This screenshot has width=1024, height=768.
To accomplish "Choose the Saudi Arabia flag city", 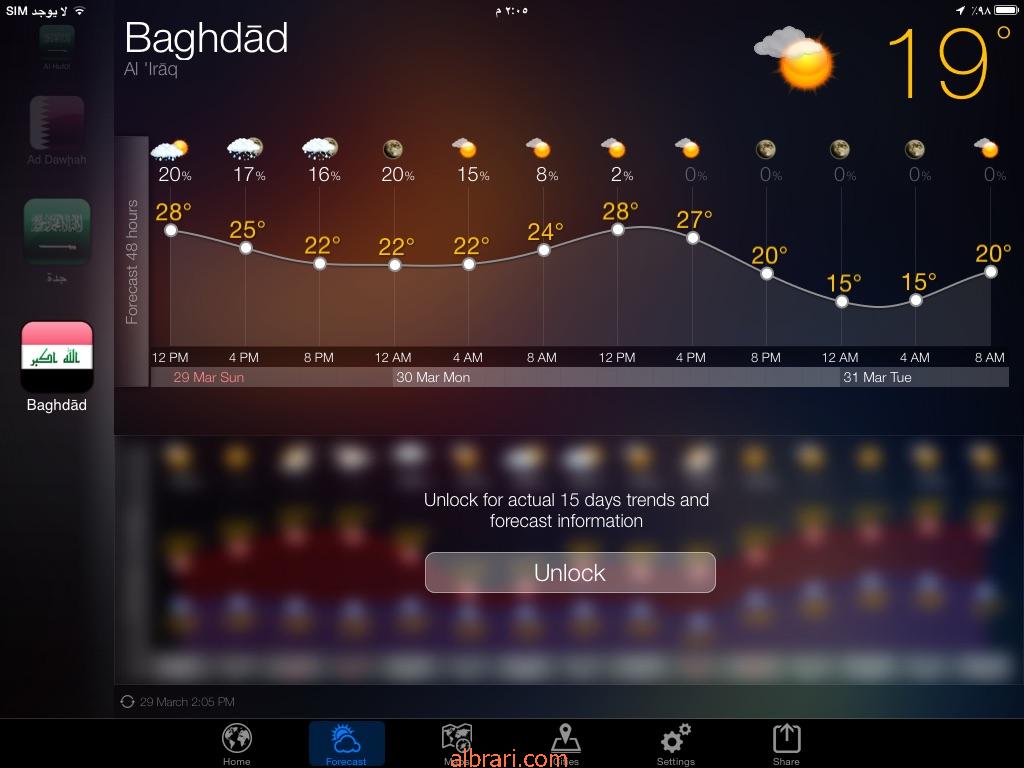I will pos(57,233).
